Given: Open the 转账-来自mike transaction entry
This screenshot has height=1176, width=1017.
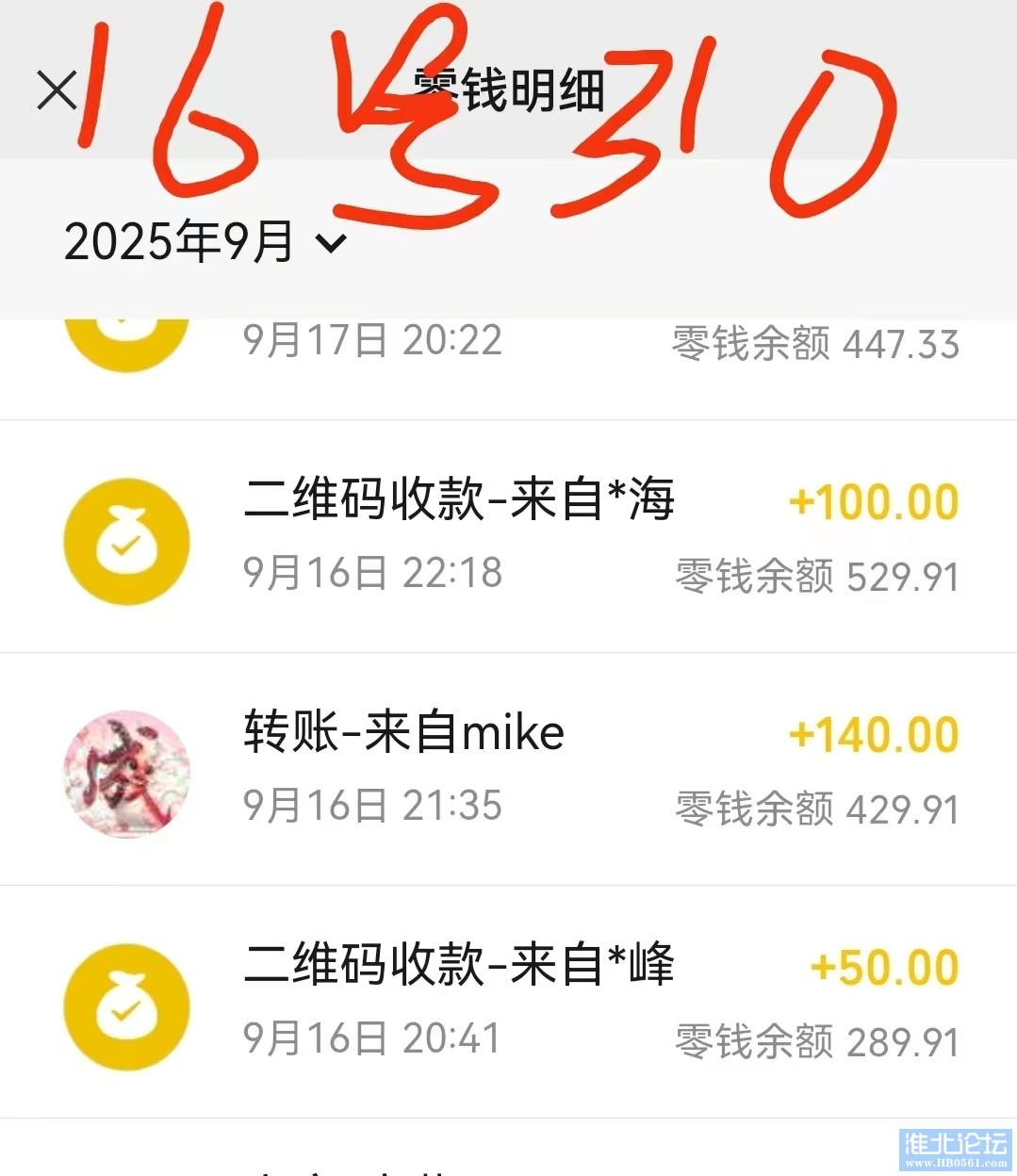Looking at the screenshot, I should [400, 732].
